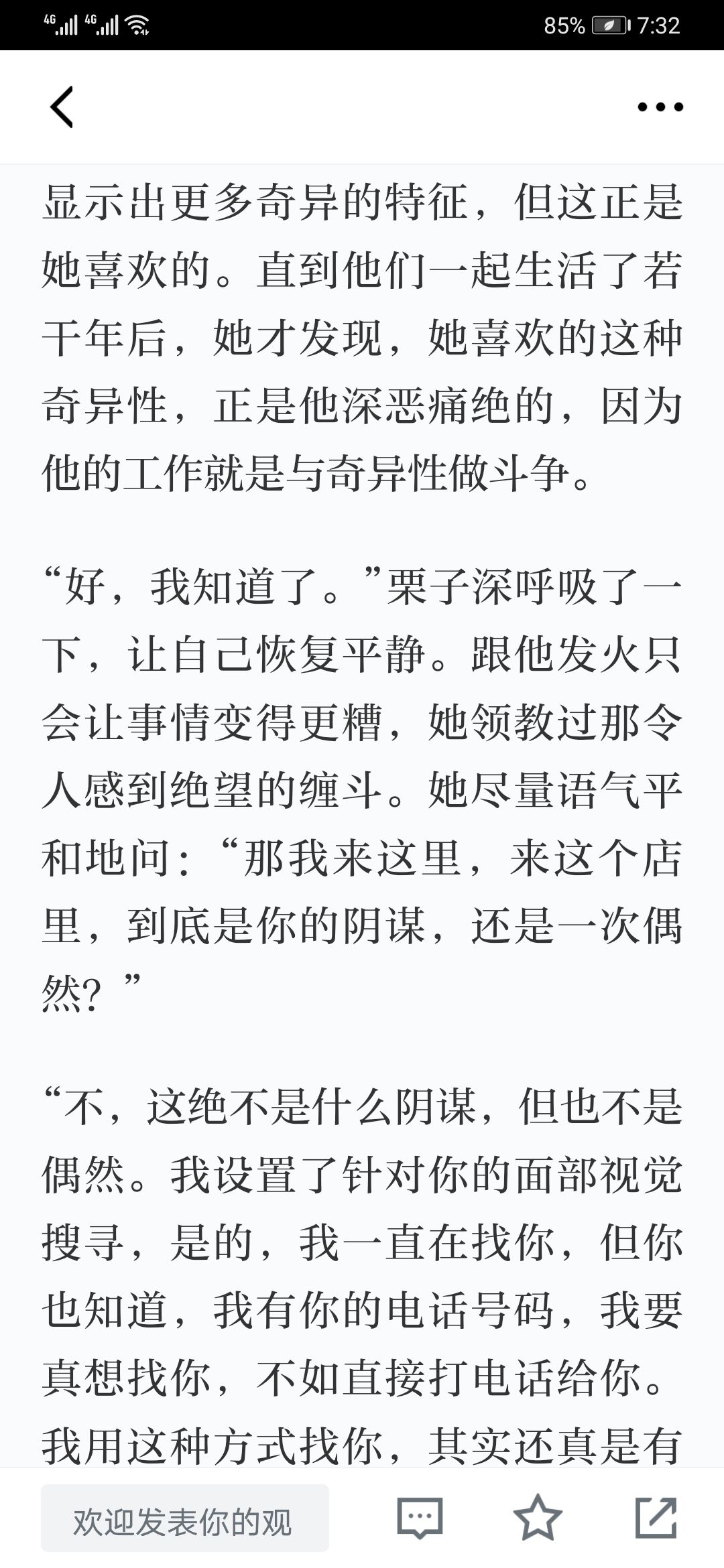Open the three-dot overflow menu
This screenshot has width=724, height=1568.
pos(660,107)
